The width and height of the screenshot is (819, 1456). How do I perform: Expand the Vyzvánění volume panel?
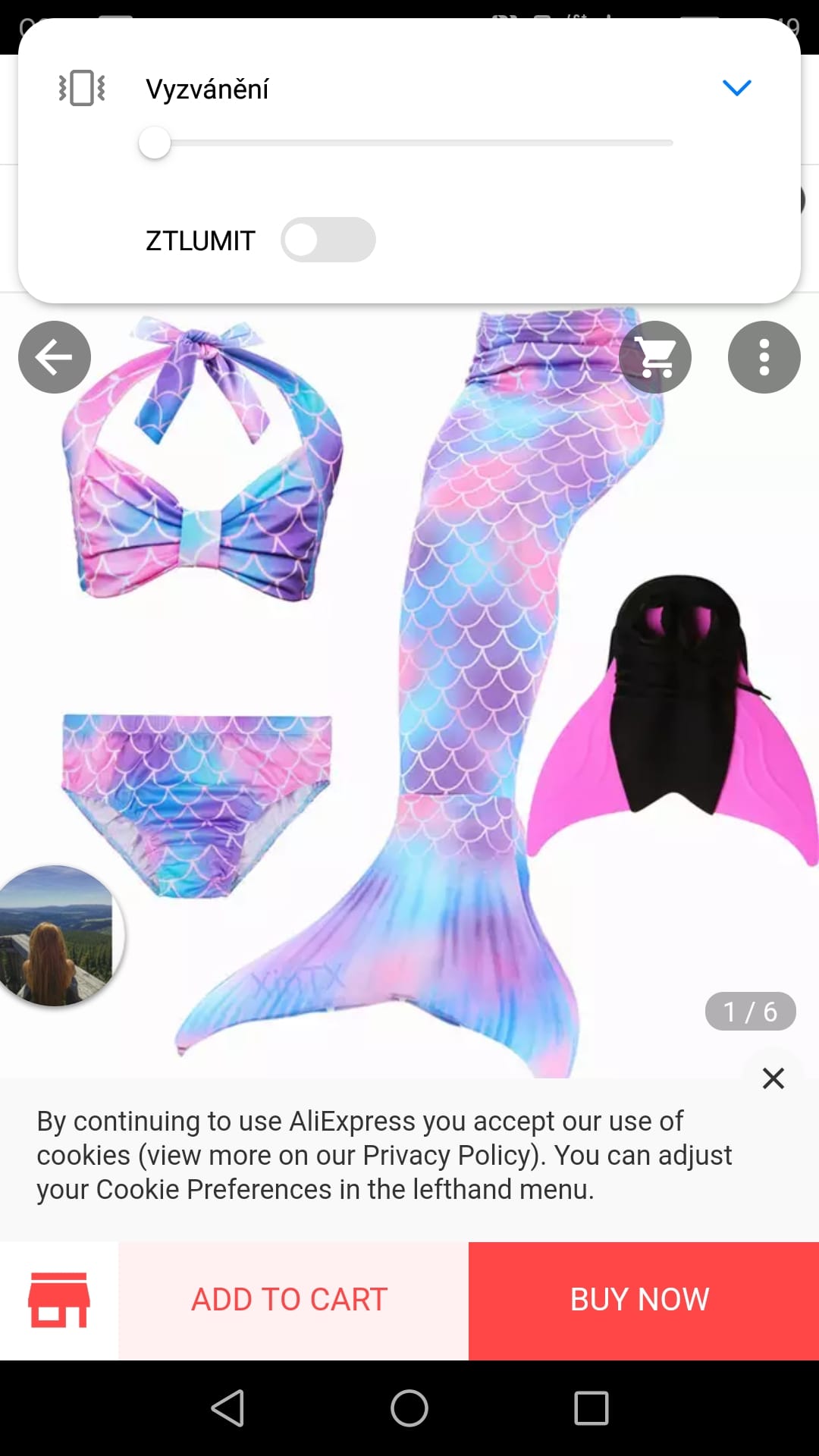tap(736, 88)
